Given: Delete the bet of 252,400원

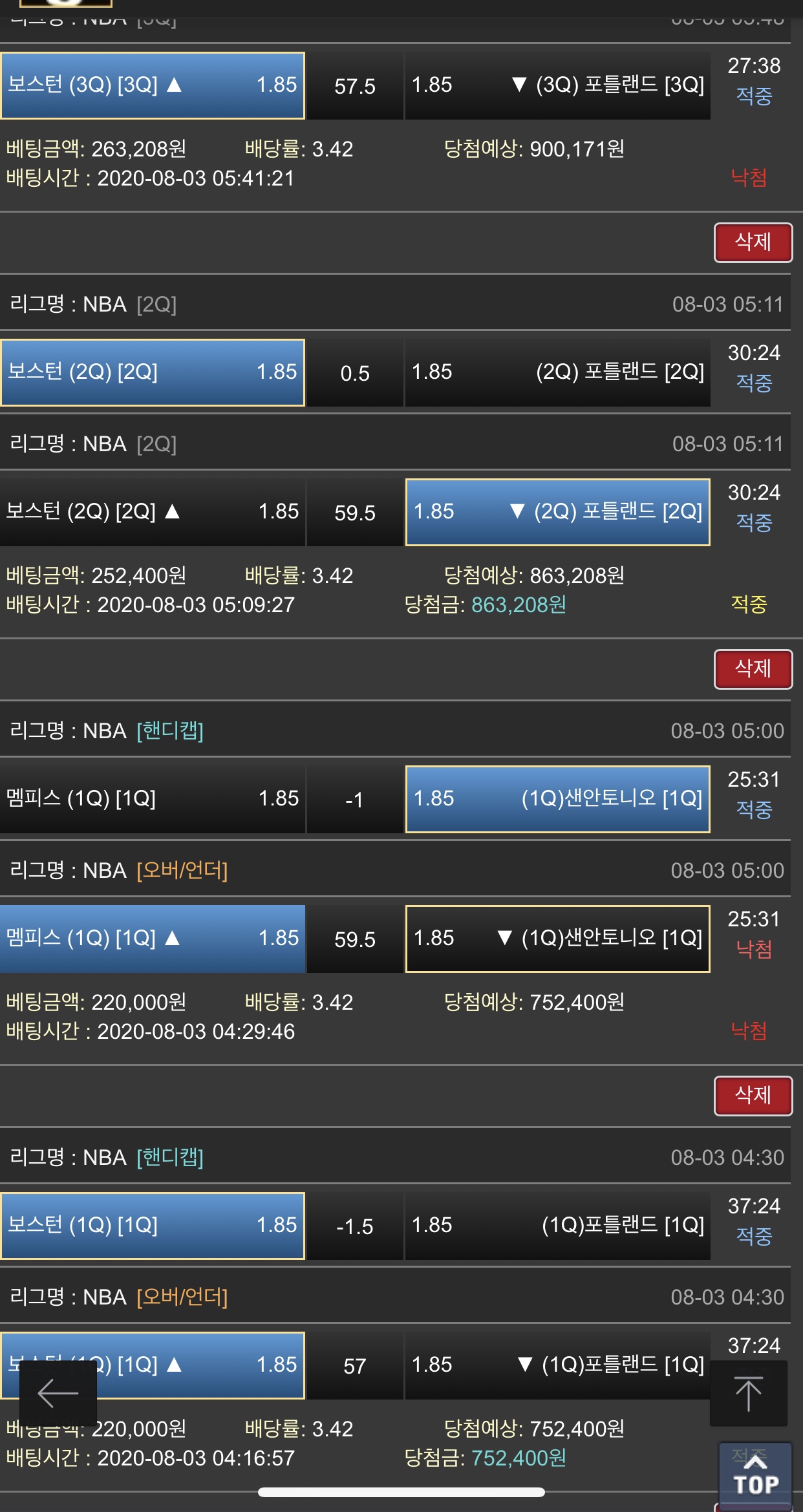Looking at the screenshot, I should [x=753, y=668].
